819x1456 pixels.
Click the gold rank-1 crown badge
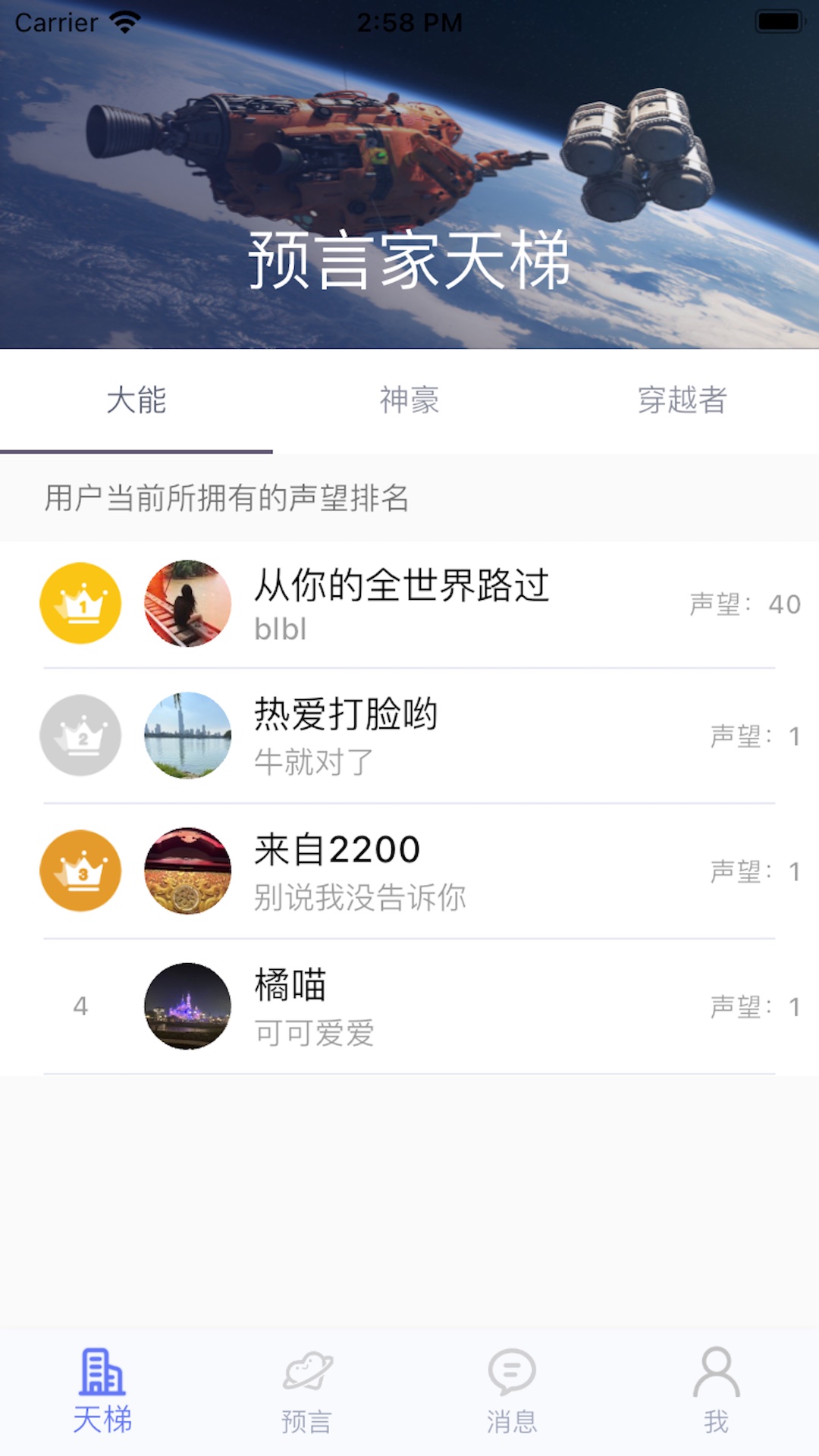80,603
